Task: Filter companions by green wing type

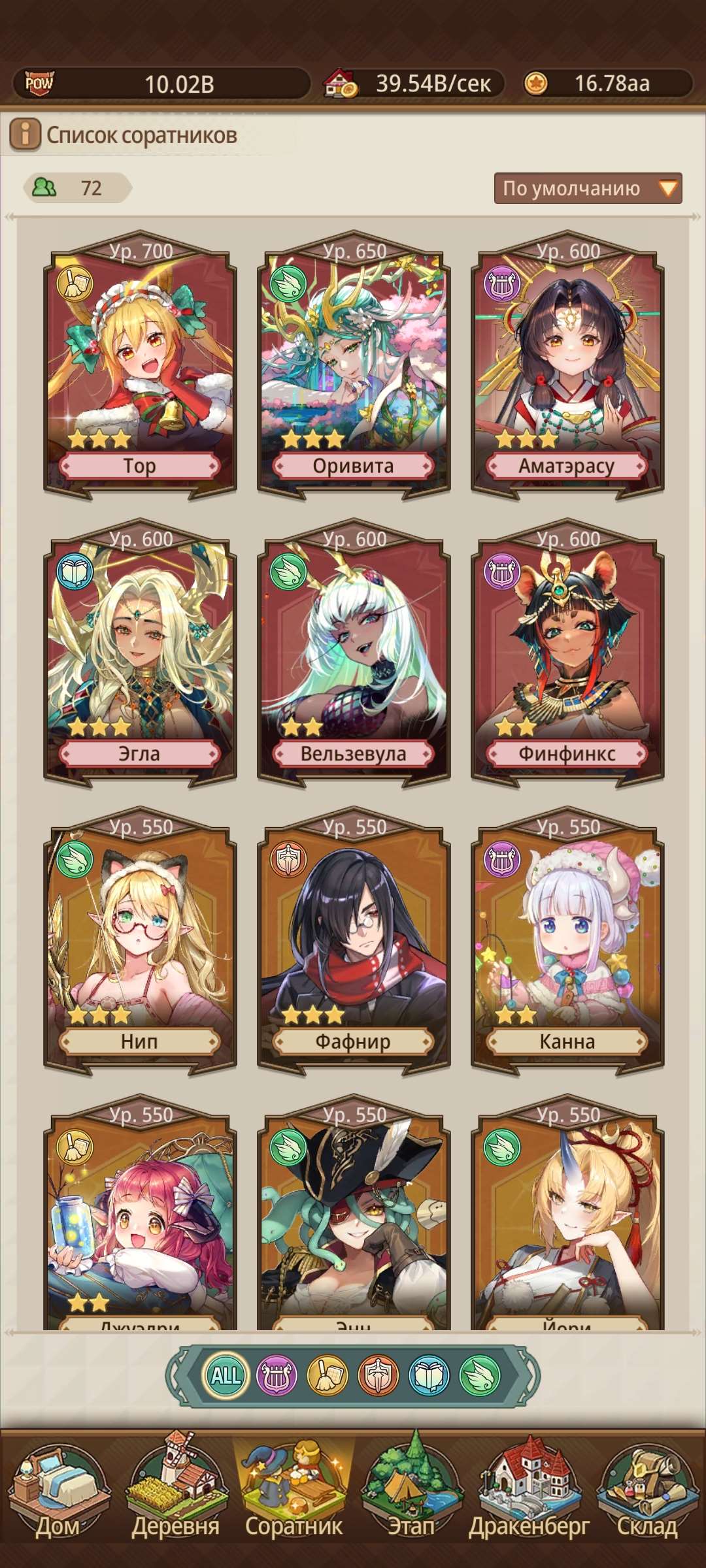Action: tap(480, 1375)
